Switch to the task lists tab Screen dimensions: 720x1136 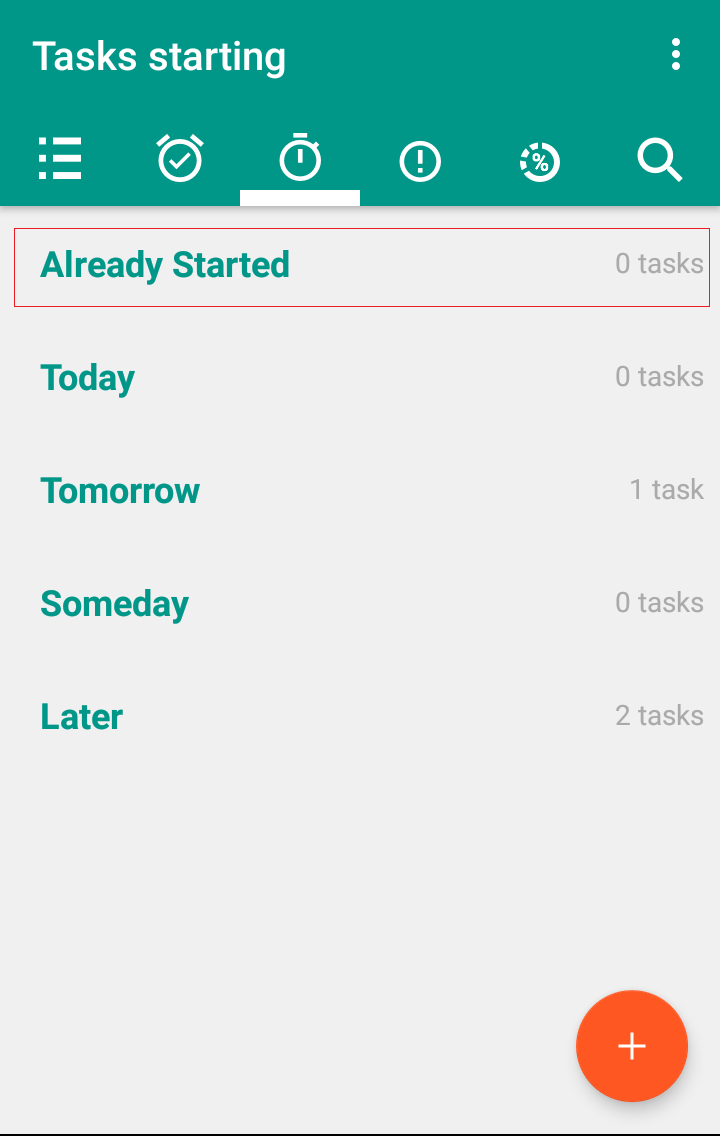(x=60, y=160)
